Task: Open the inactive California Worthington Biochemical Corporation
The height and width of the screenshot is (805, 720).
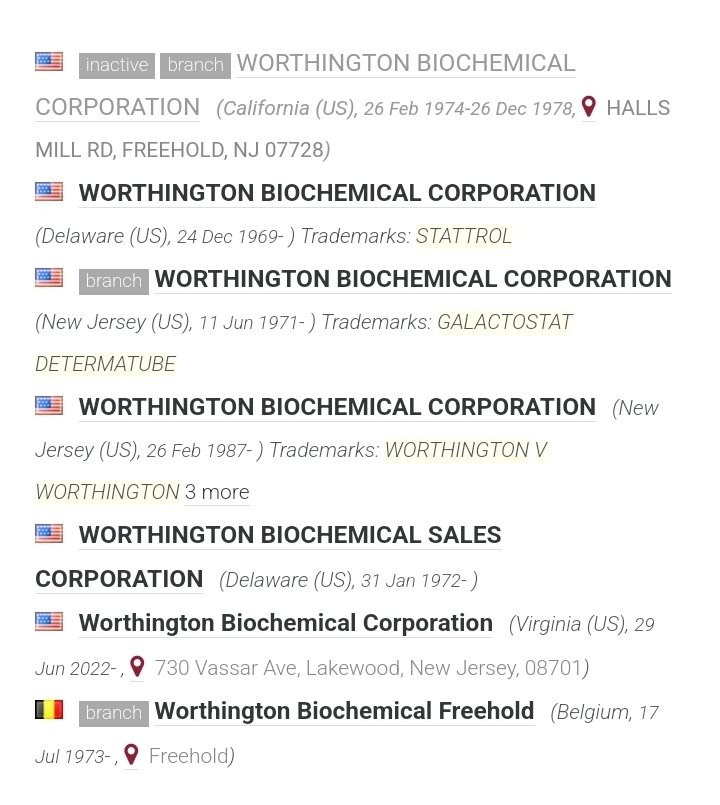Action: [x=405, y=64]
